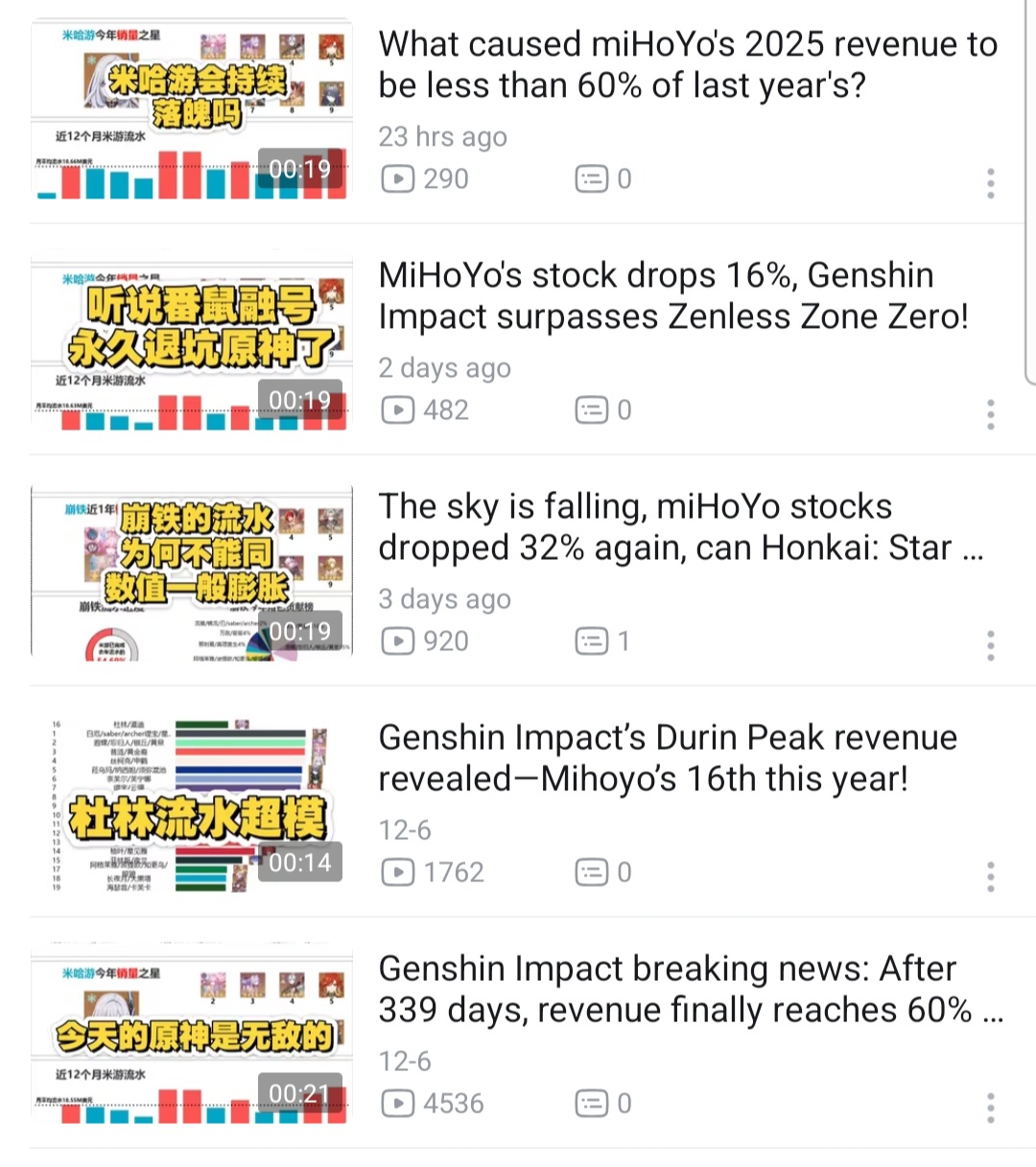Image resolution: width=1036 pixels, height=1167 pixels.
Task: Play the Genshin Impact breaking news video
Action: coord(192,1035)
